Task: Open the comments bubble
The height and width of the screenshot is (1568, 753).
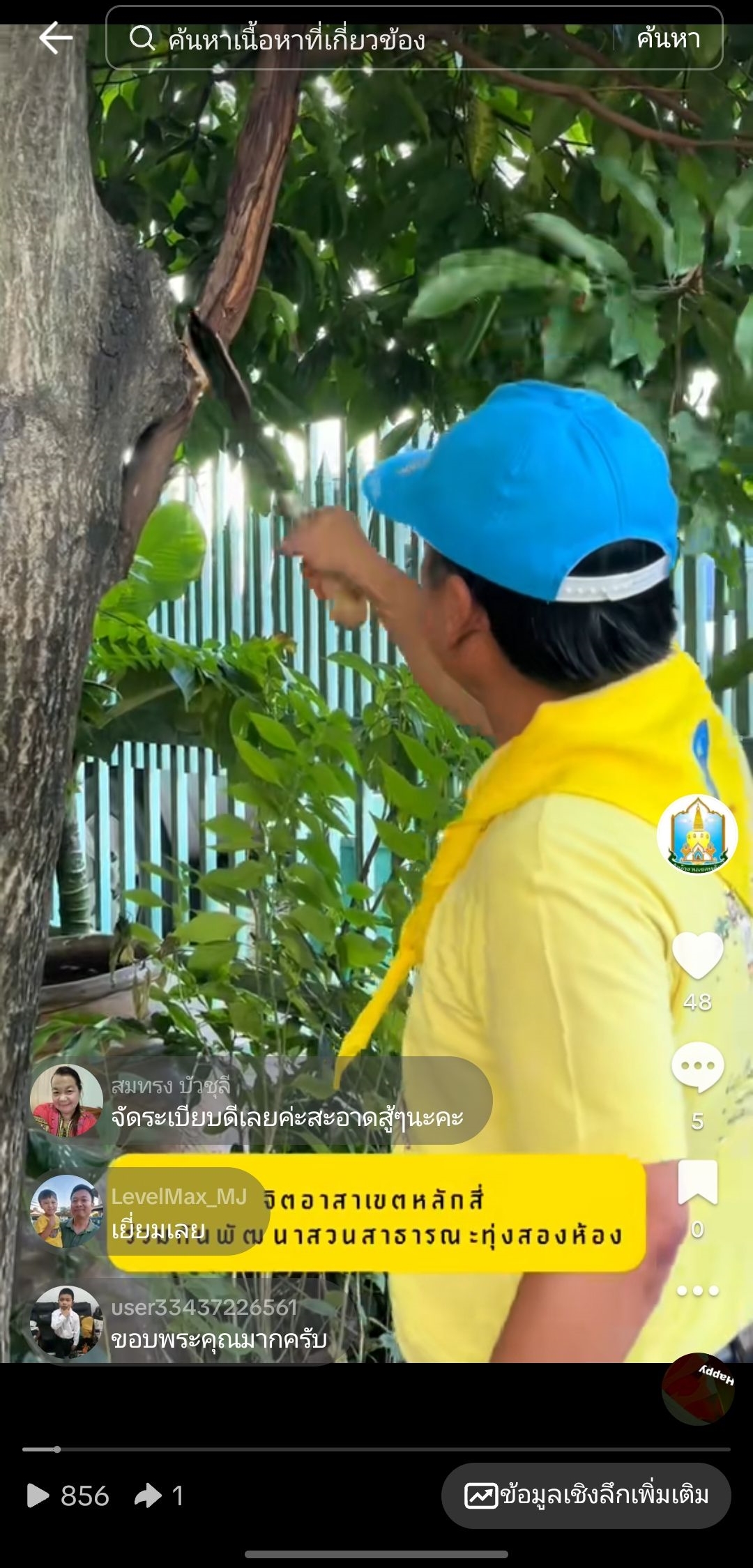Action: point(697,1067)
